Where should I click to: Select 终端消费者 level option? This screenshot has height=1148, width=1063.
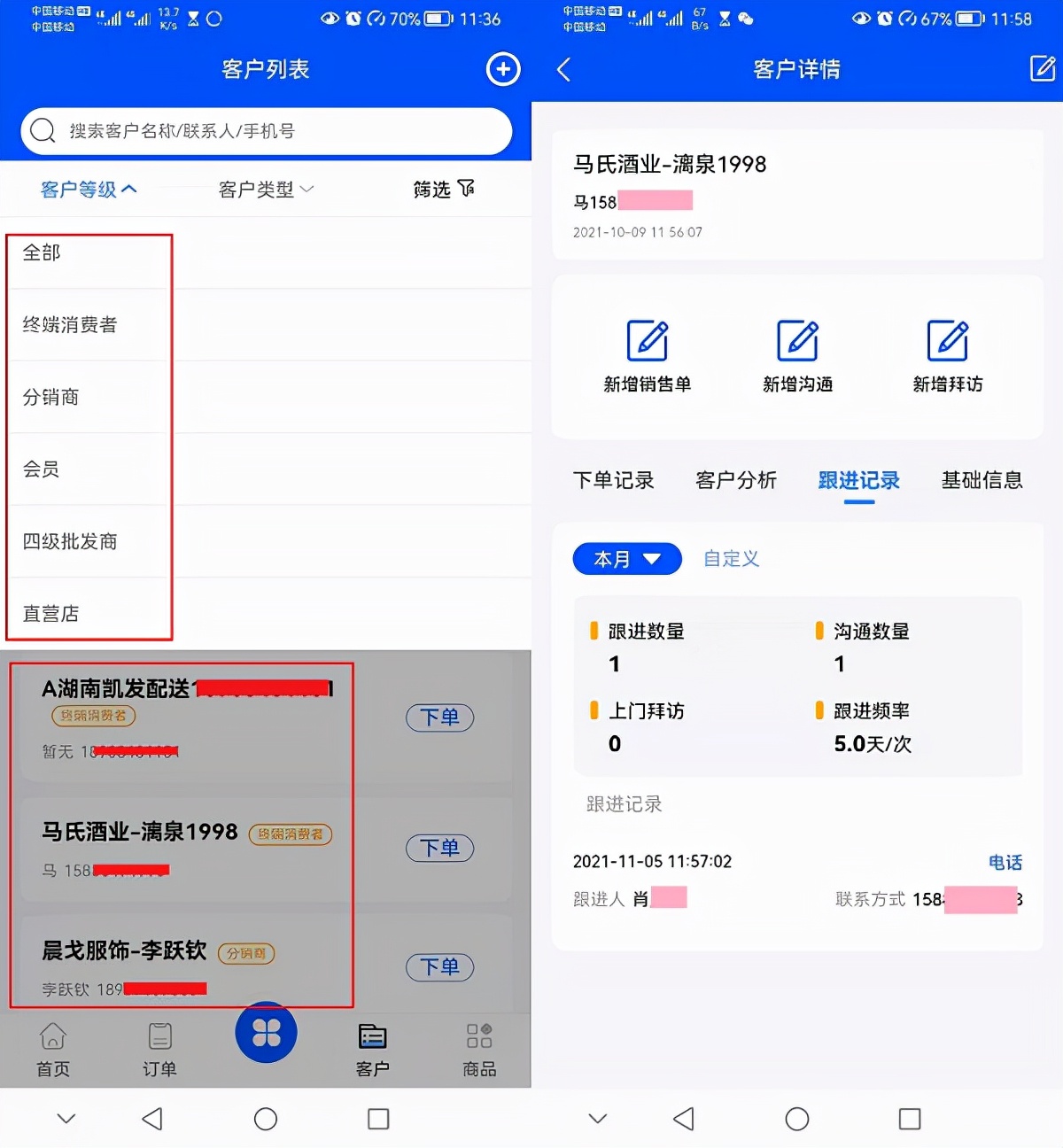[x=70, y=325]
